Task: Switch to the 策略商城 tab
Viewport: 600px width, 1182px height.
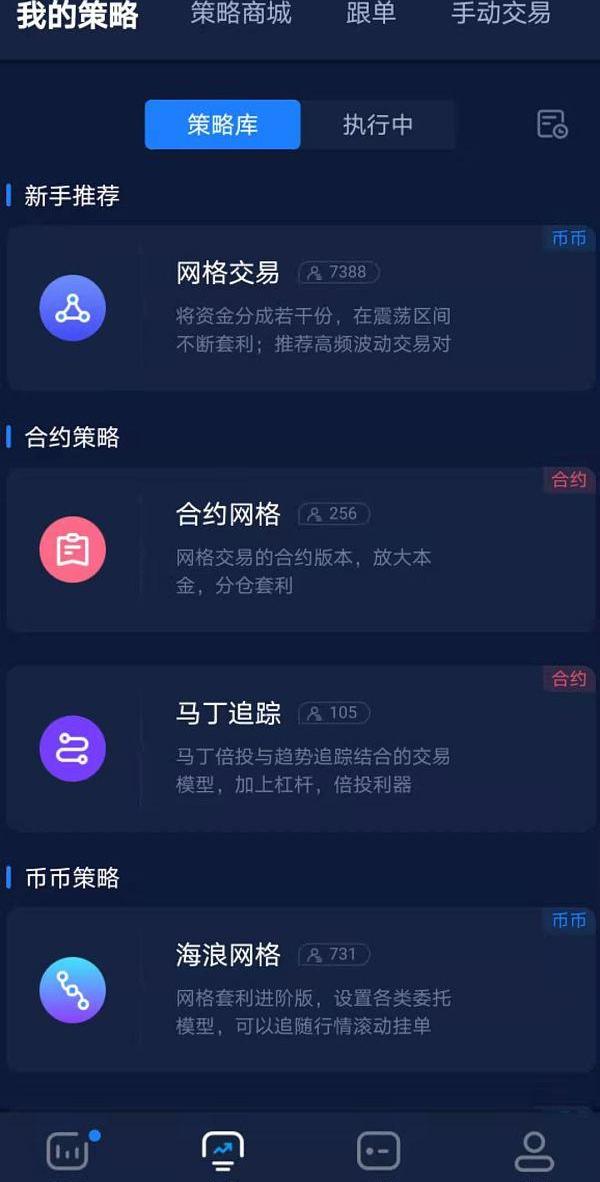Action: pyautogui.click(x=241, y=14)
